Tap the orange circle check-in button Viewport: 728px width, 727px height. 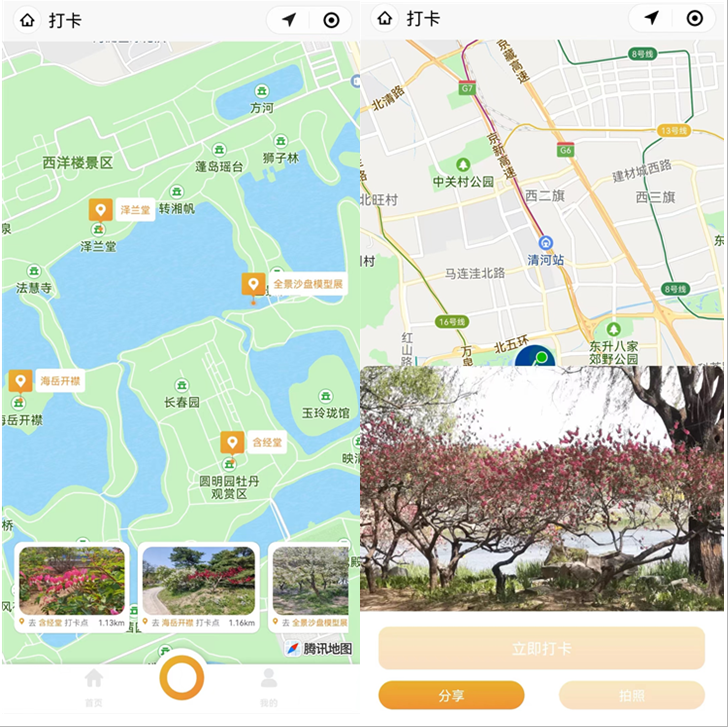[181, 678]
